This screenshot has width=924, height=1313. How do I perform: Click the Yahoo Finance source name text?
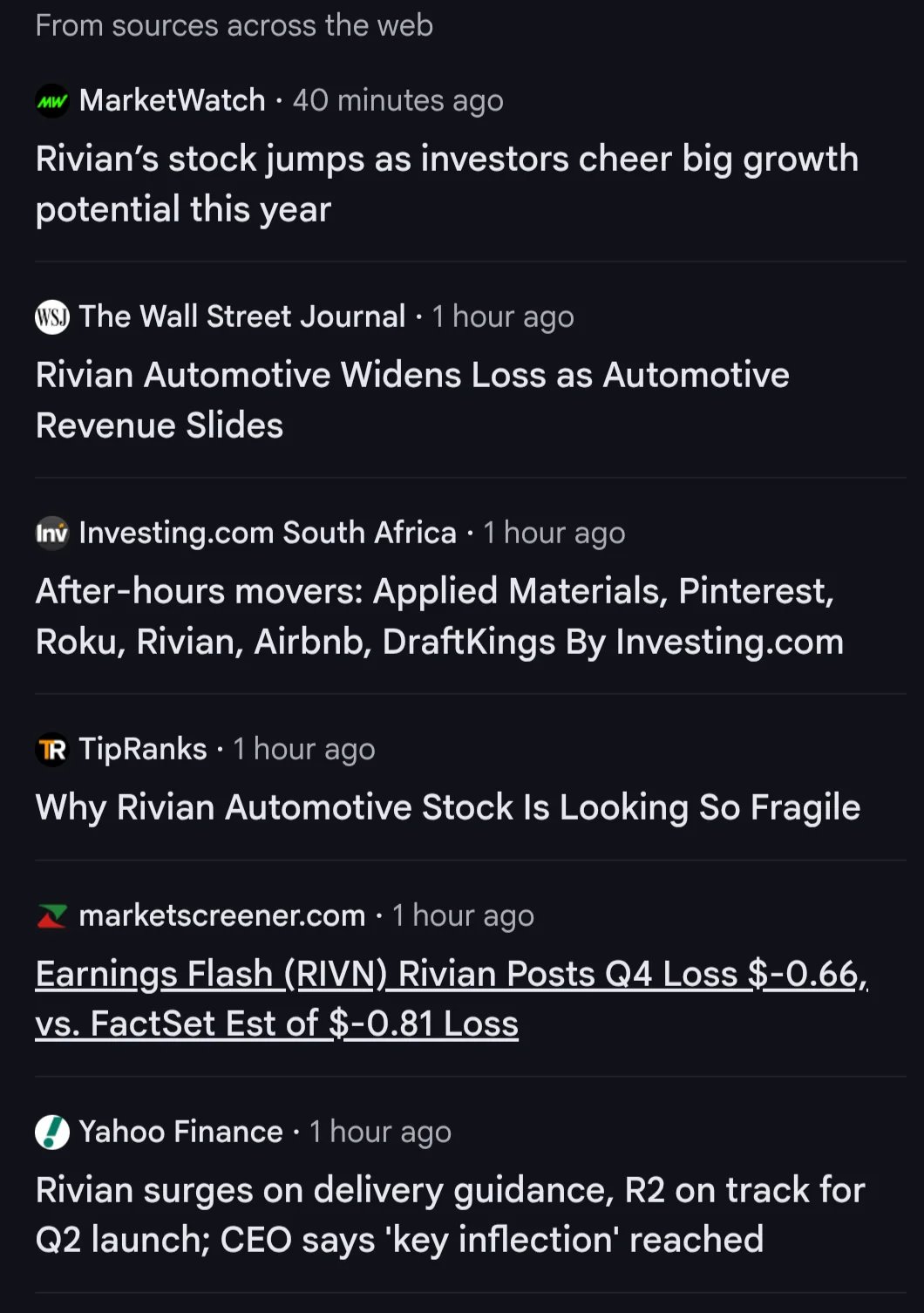[x=179, y=1132]
